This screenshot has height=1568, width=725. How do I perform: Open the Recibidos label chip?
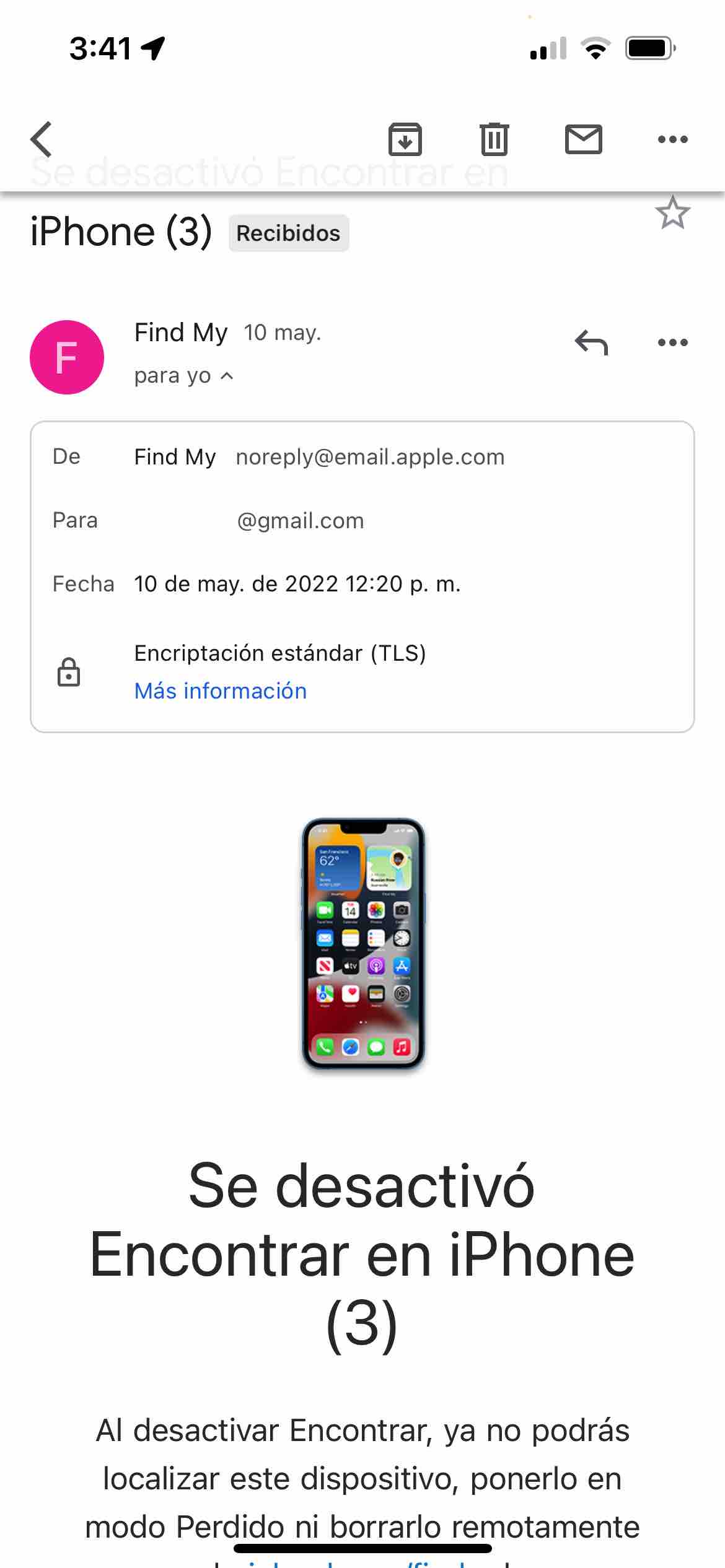[288, 233]
